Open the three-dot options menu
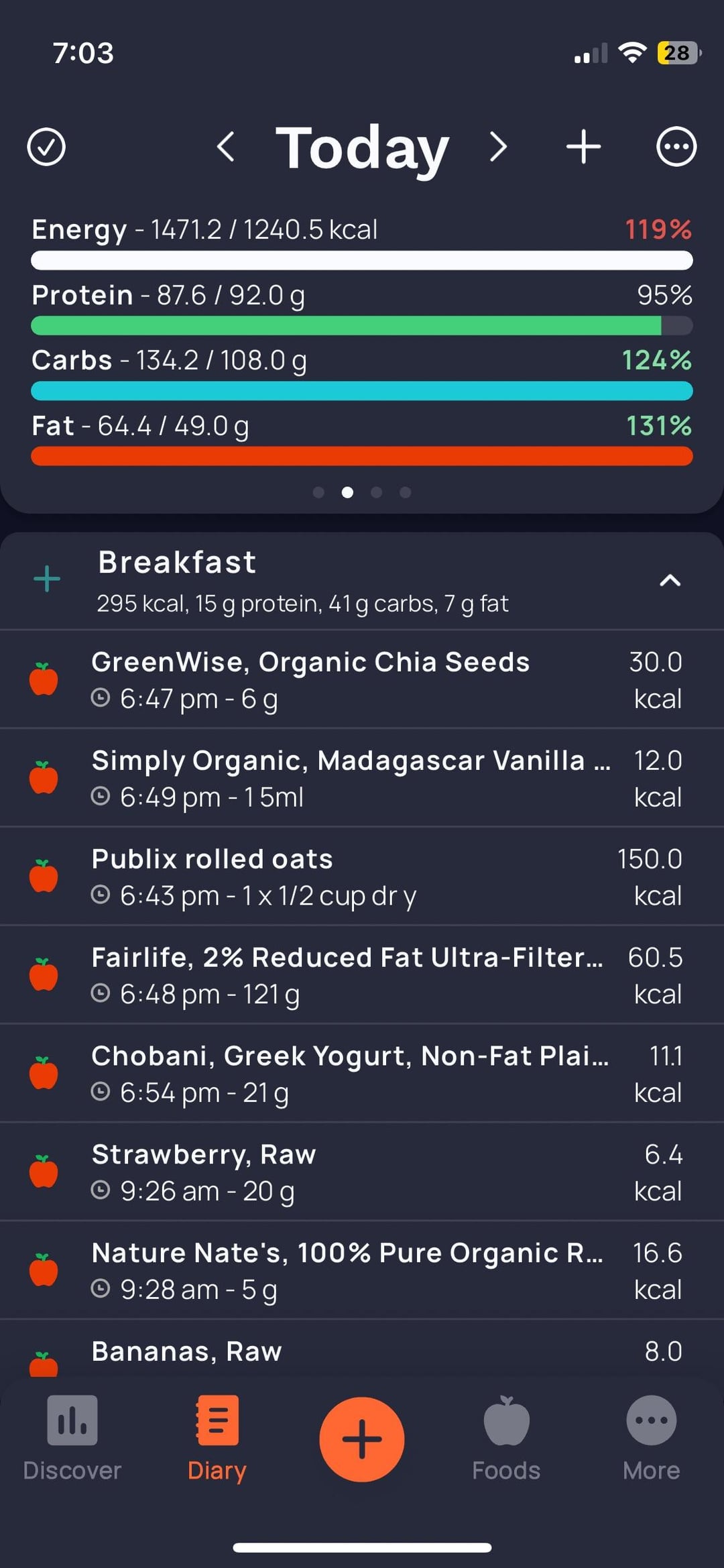This screenshot has width=724, height=1568. [x=676, y=147]
